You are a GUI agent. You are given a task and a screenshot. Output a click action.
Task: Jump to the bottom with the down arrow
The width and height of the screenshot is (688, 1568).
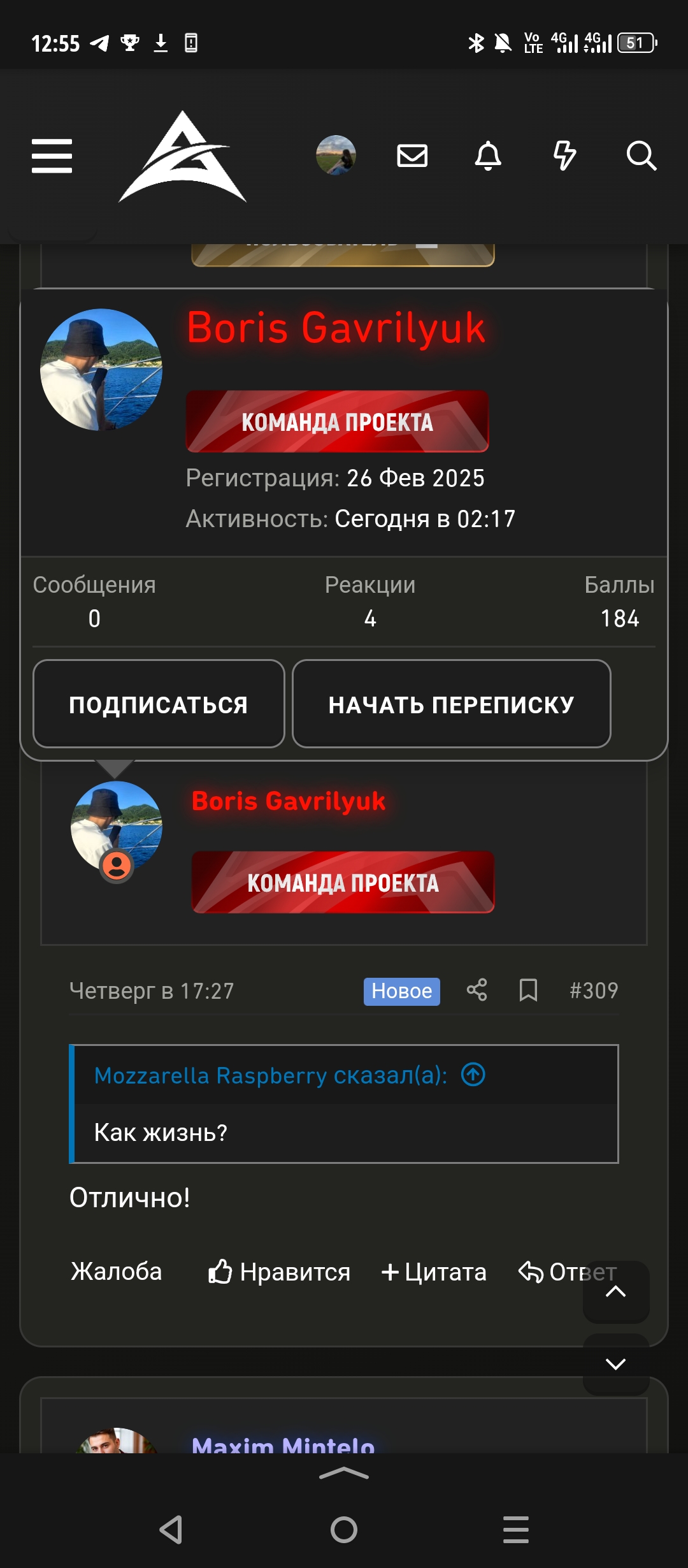click(x=616, y=1364)
